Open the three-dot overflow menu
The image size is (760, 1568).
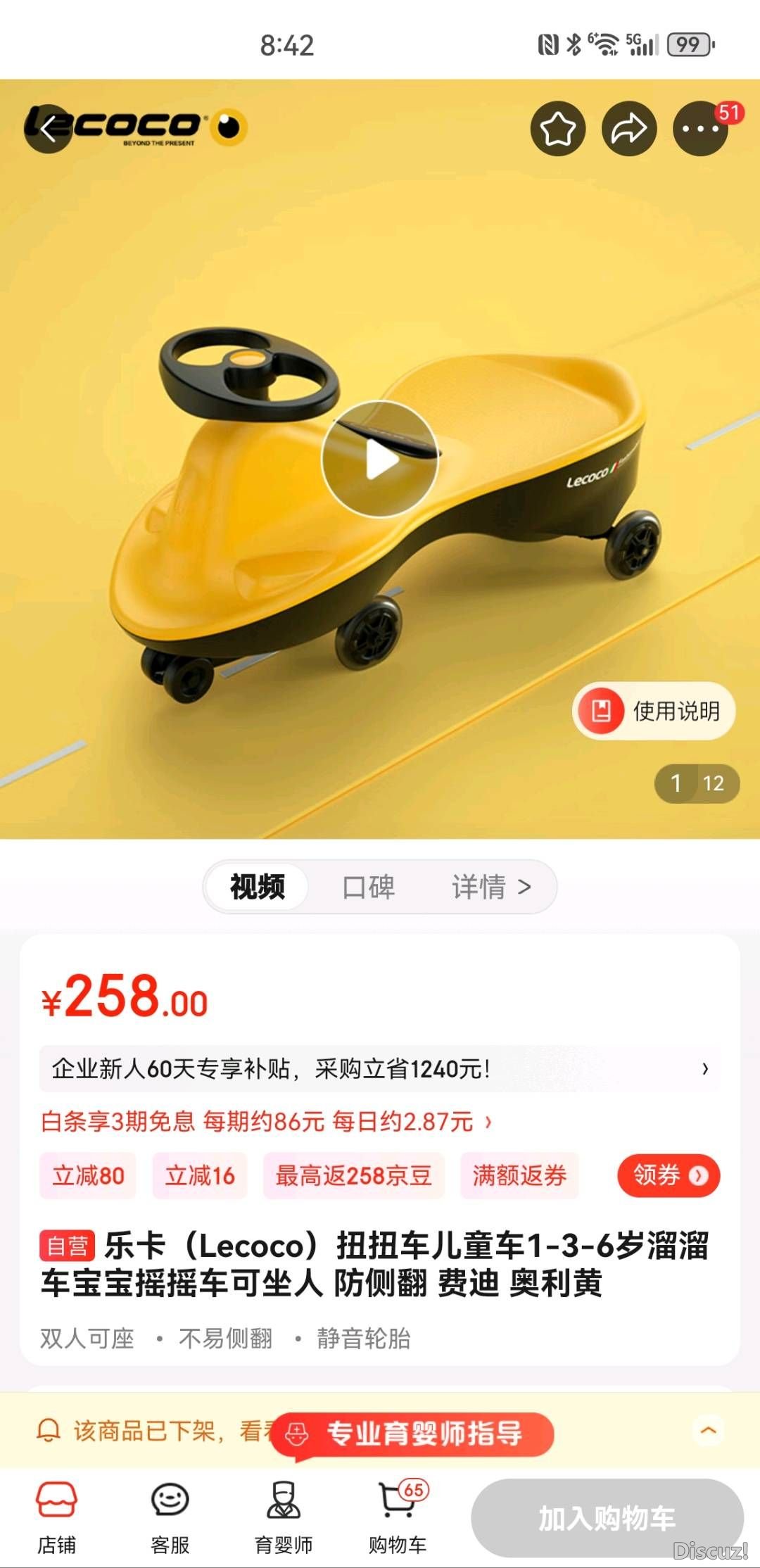coord(700,129)
